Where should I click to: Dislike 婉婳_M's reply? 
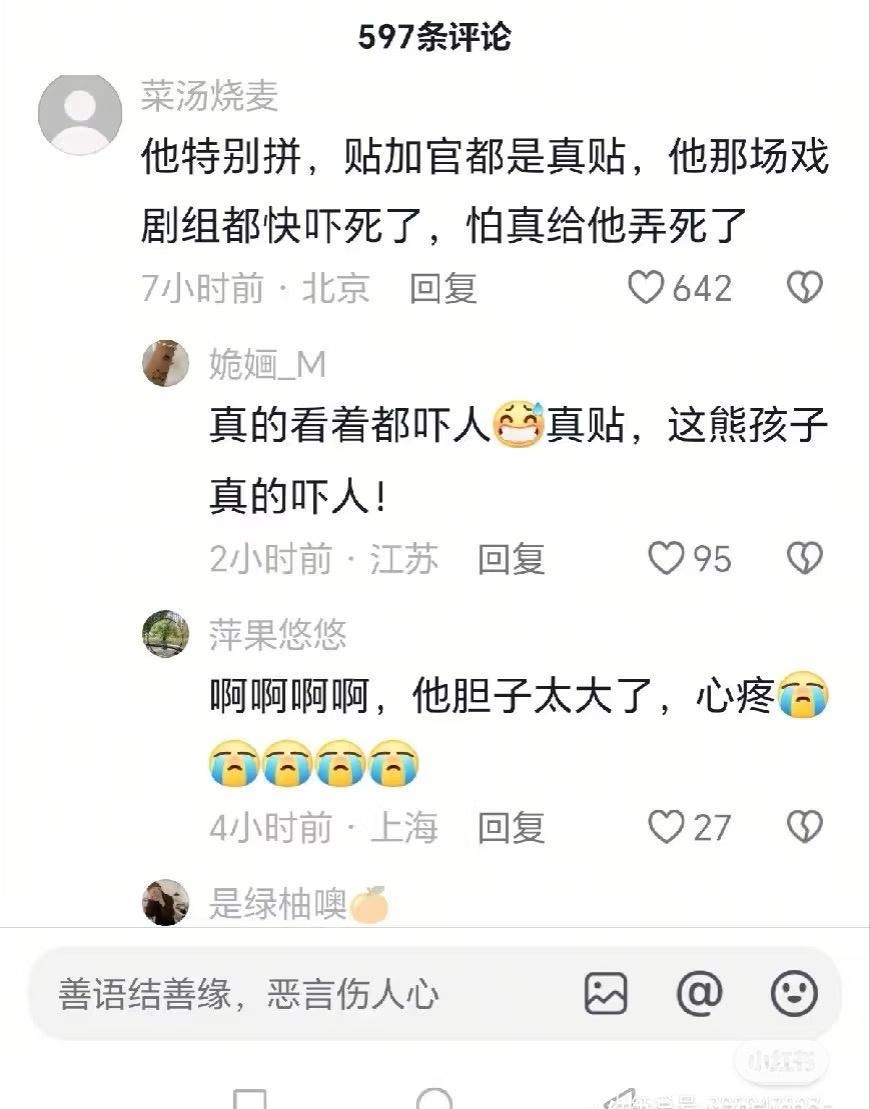(804, 558)
